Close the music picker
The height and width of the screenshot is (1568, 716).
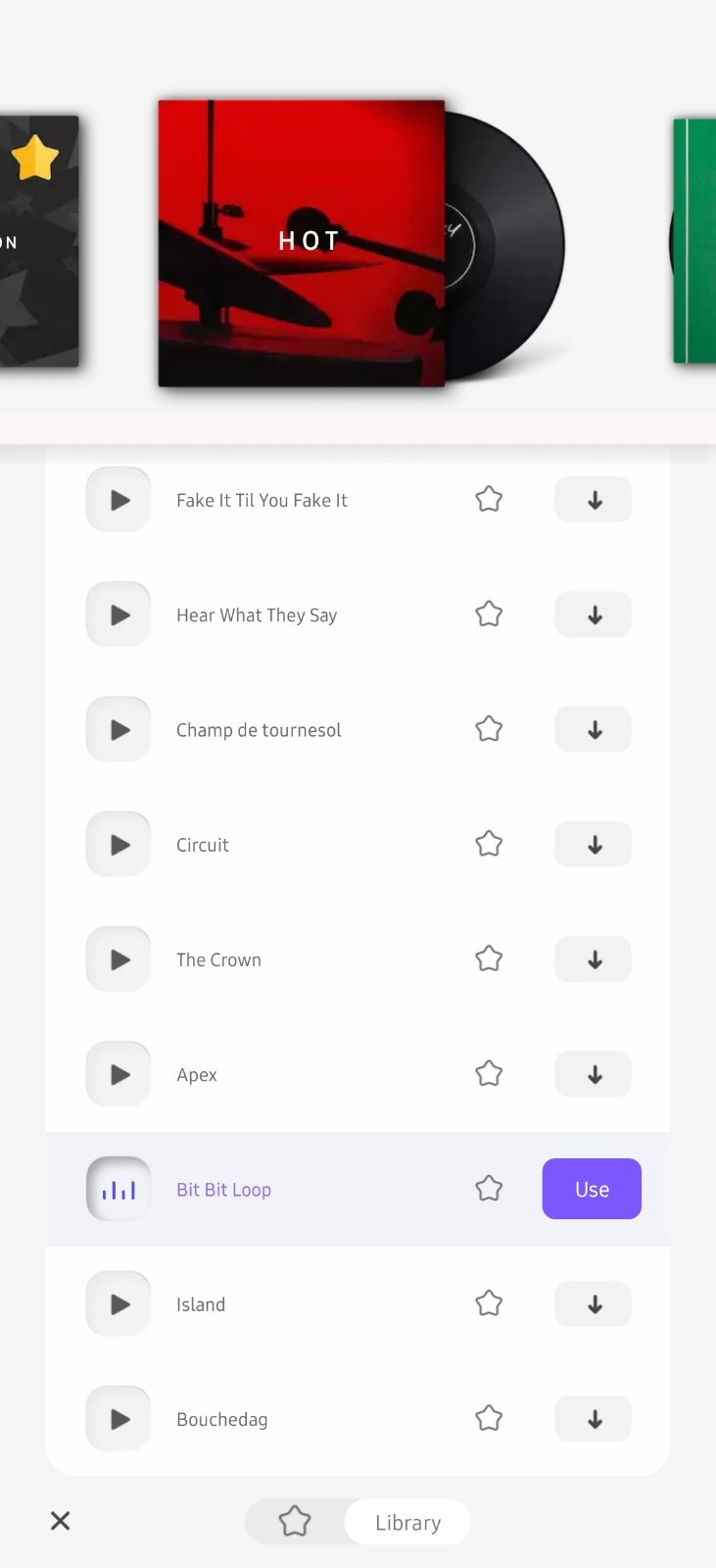point(61,1521)
